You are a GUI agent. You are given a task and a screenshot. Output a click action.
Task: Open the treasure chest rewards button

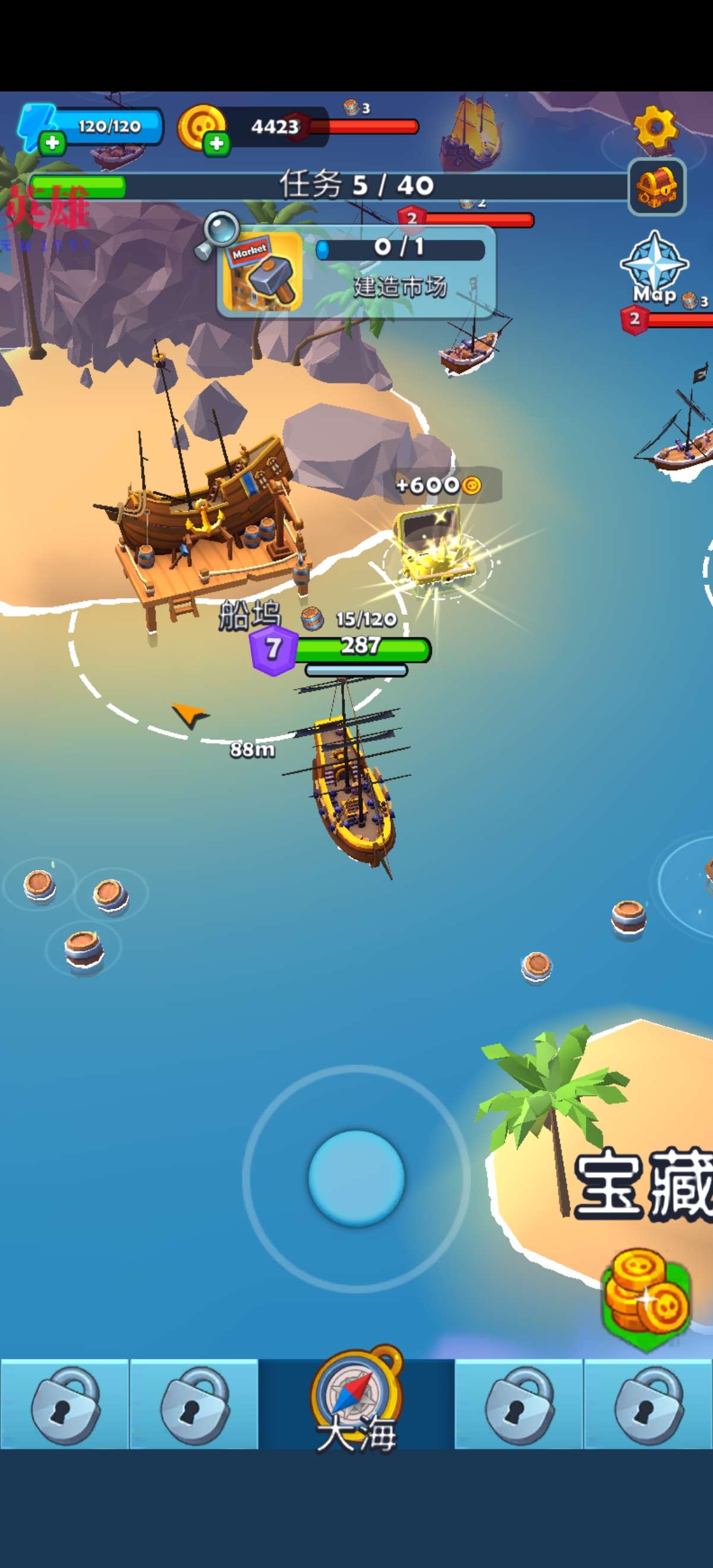pos(657,186)
